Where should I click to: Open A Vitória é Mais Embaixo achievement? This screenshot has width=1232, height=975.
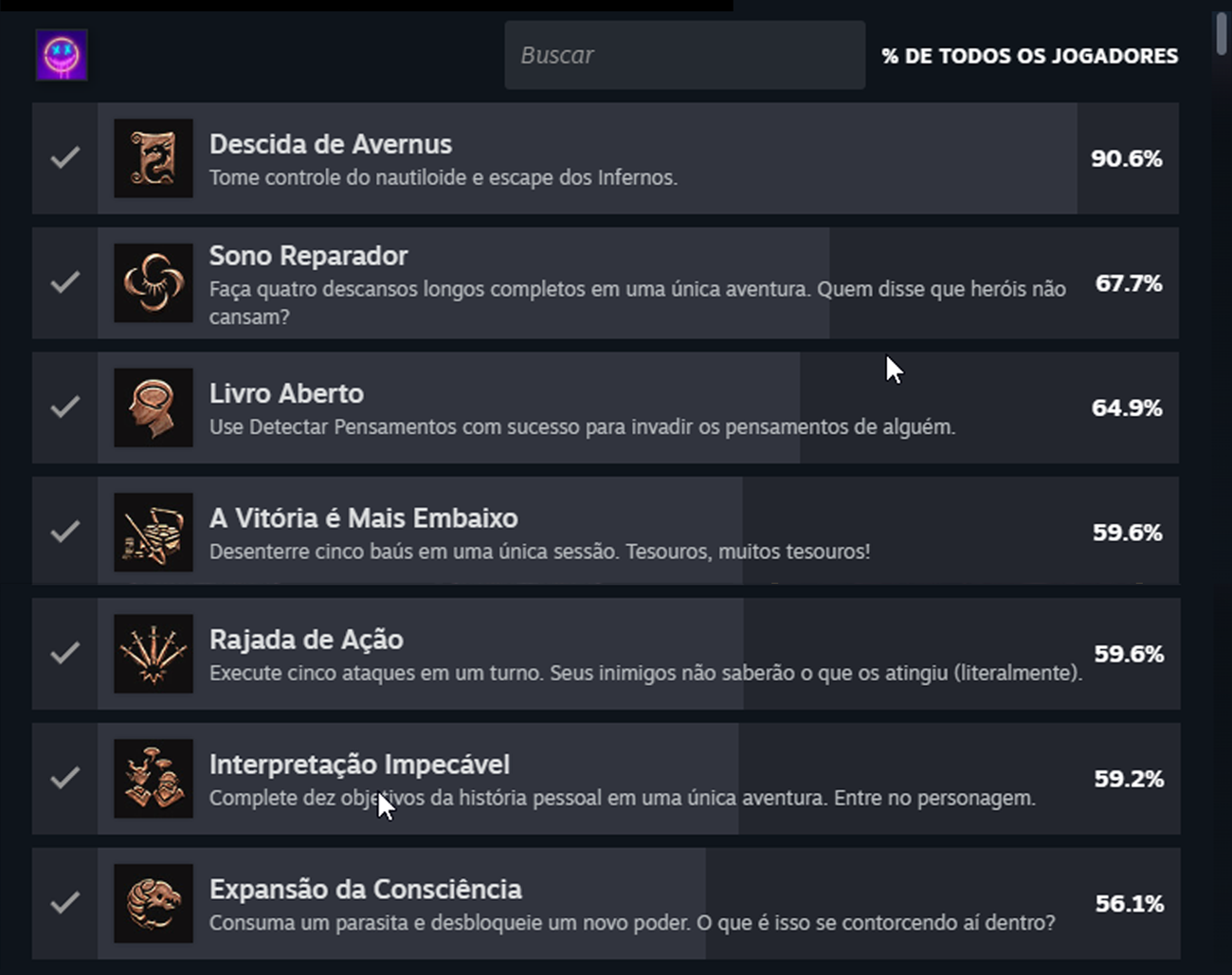click(x=607, y=532)
